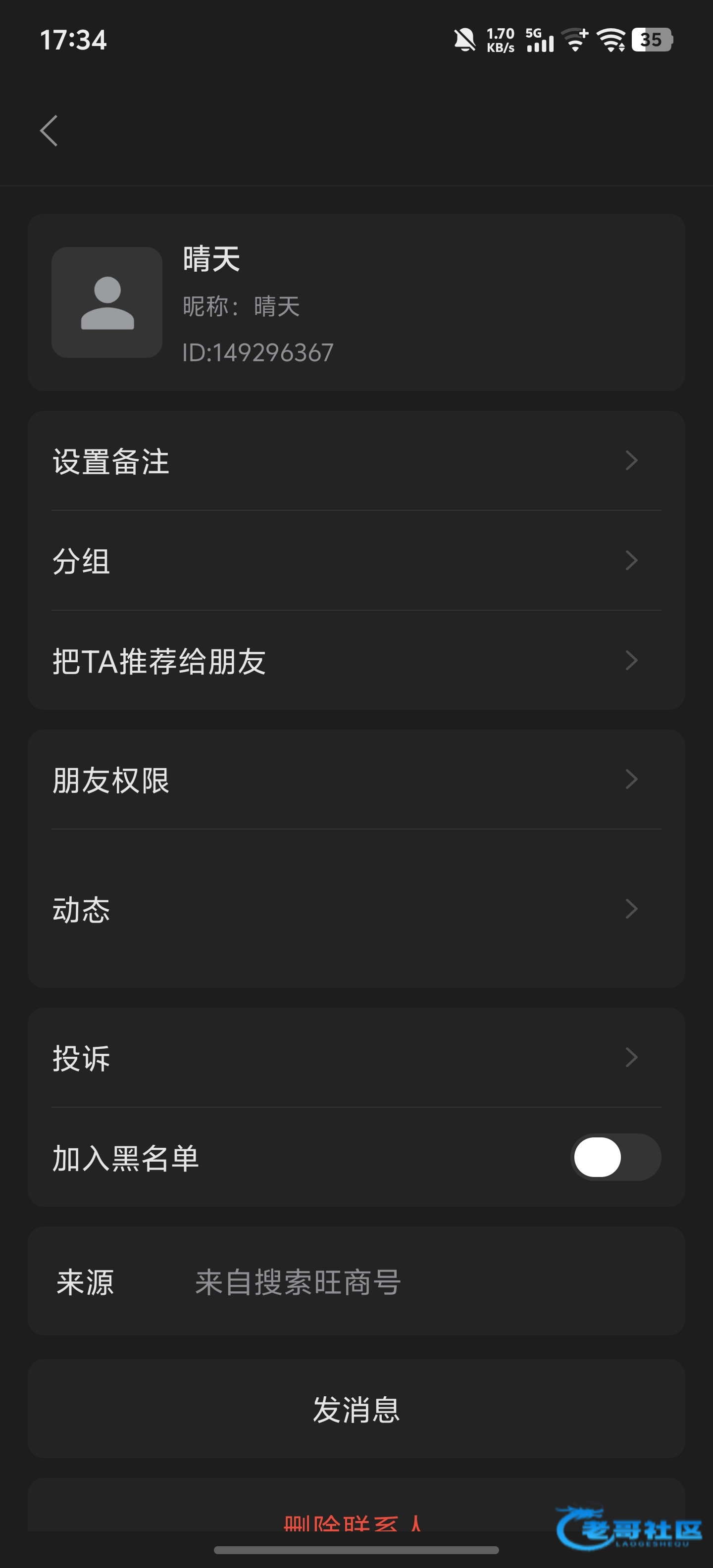Go back using the top-left arrow
This screenshot has height=1568, width=713.
(49, 131)
